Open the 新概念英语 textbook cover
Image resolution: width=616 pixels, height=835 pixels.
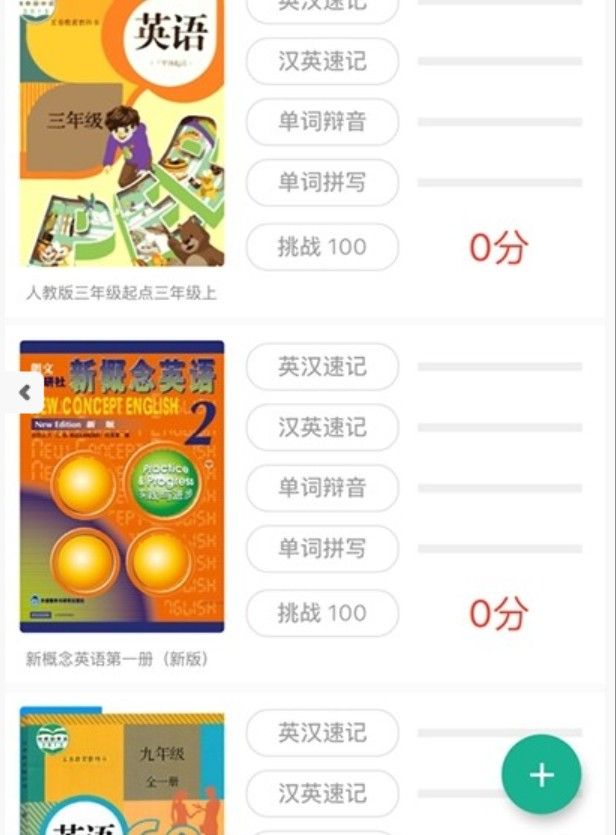[122, 487]
